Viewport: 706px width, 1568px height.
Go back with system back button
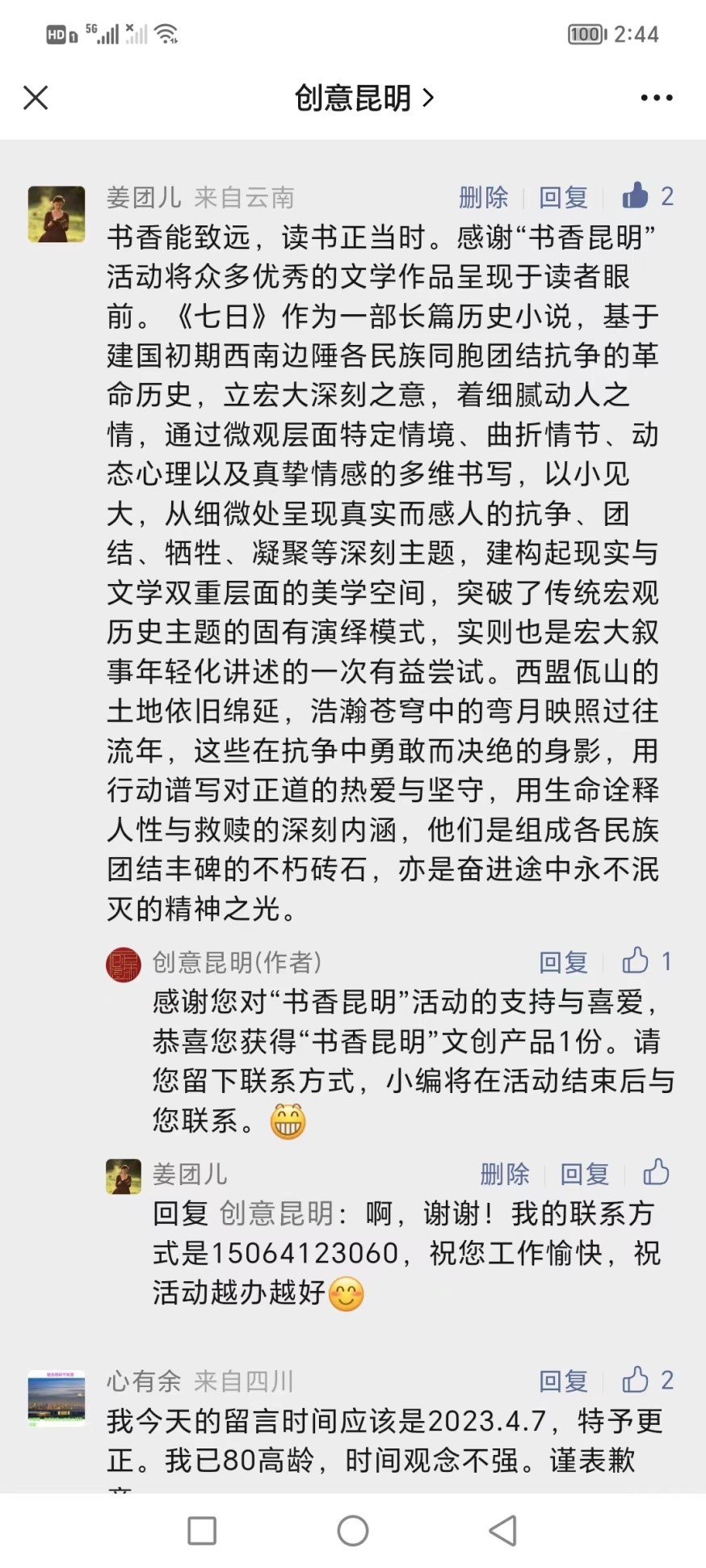click(502, 1530)
